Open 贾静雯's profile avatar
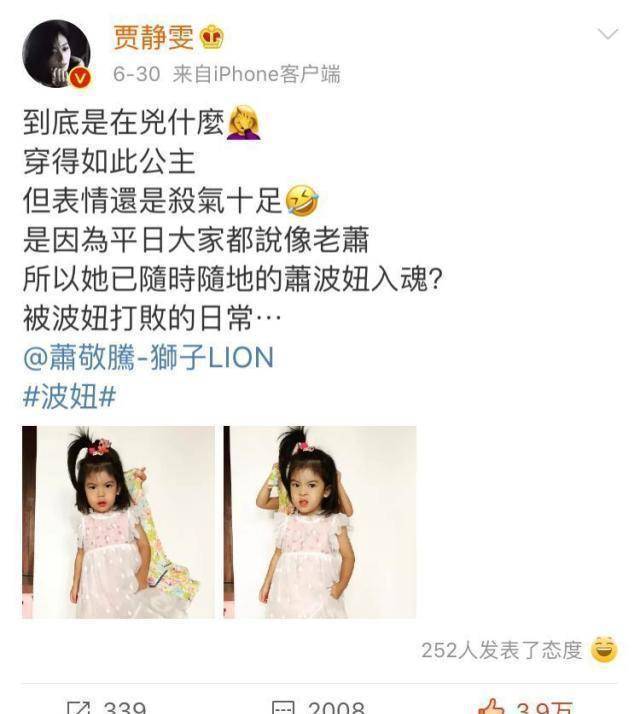The image size is (640, 714). [56, 53]
